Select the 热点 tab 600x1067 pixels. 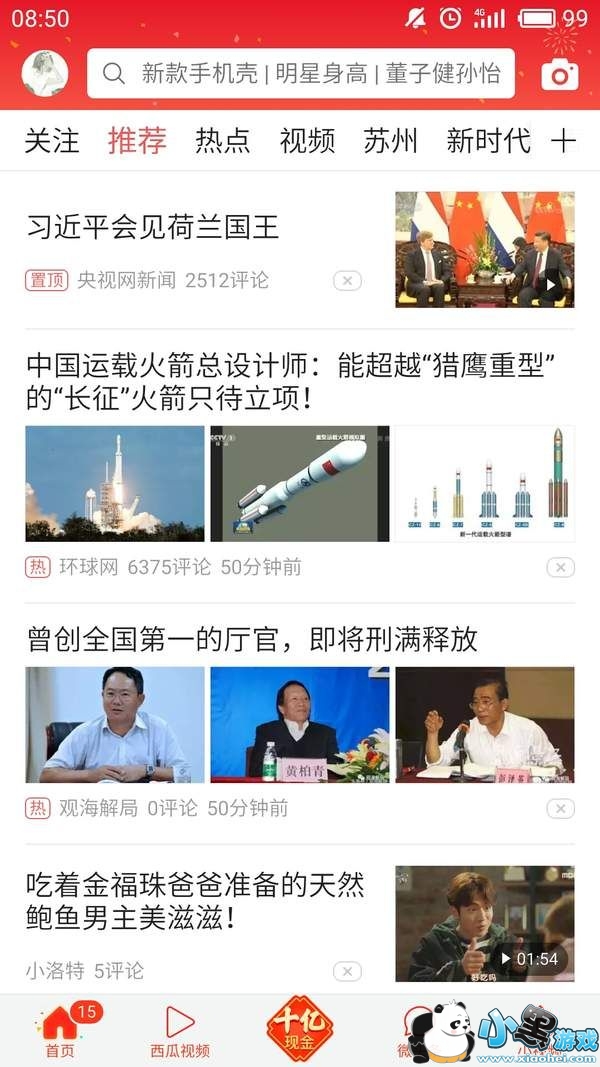(x=223, y=141)
